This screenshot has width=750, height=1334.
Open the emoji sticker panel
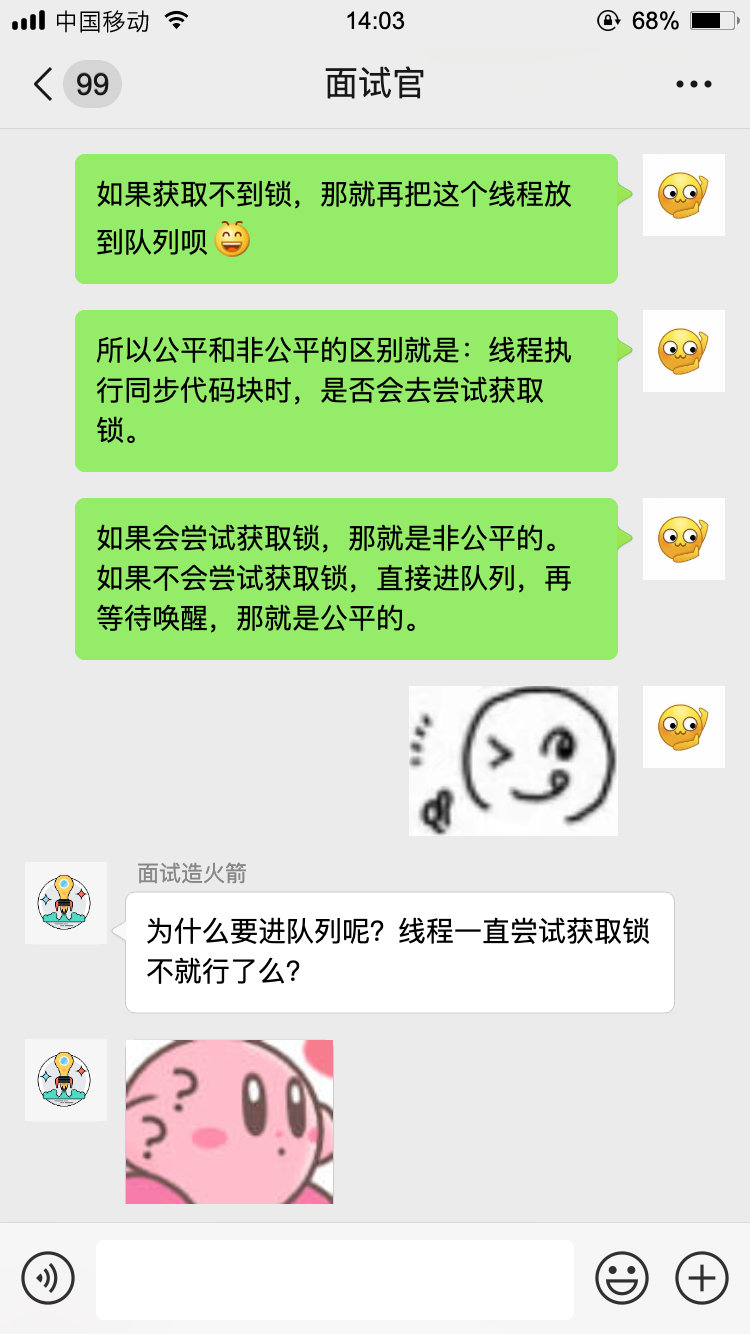(x=621, y=1278)
